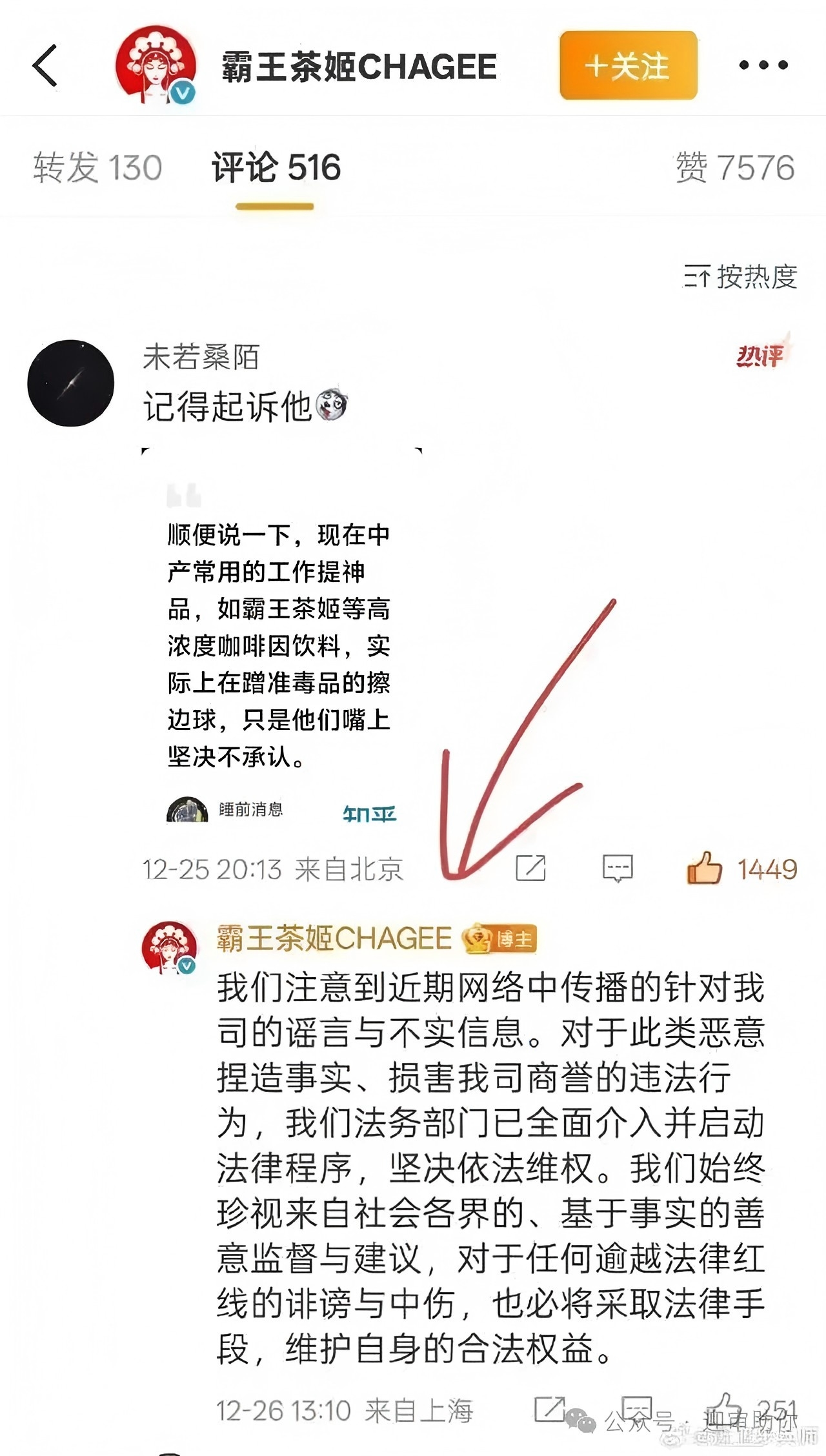Viewport: 826px width, 1456px height.
Task: Open 霸王茶姬CHAGEE's profile avatar in the header
Action: 156,65
